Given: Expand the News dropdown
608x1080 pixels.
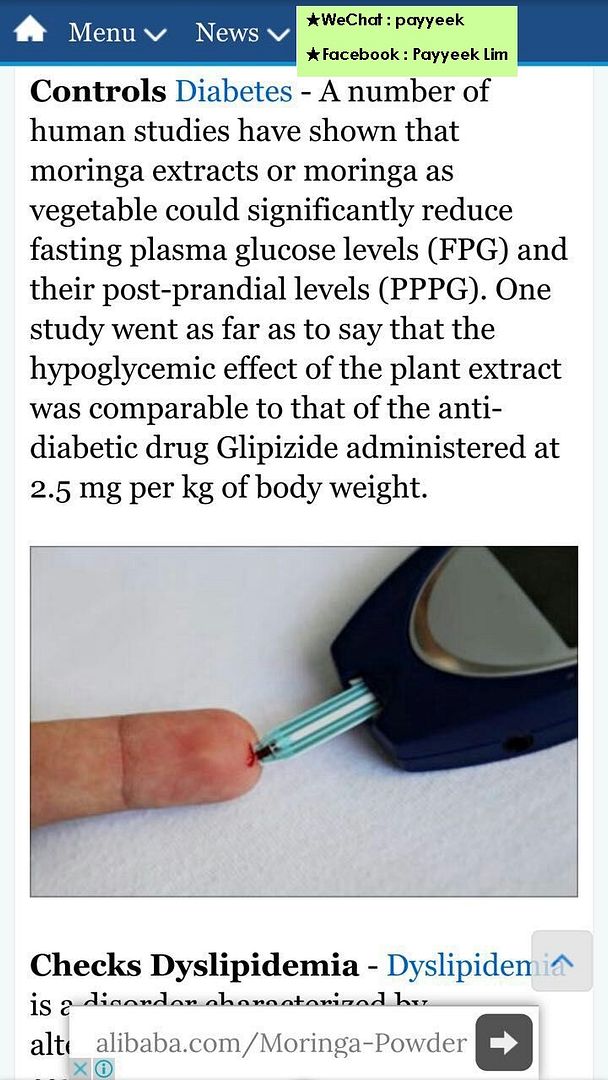Looking at the screenshot, I should (242, 33).
